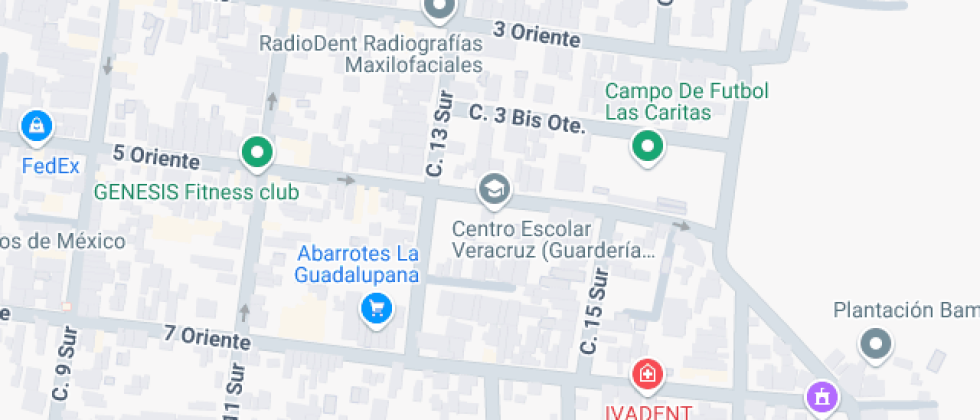Open the FedEx map pin
Image resolution: width=980 pixels, height=420 pixels.
click(x=37, y=126)
